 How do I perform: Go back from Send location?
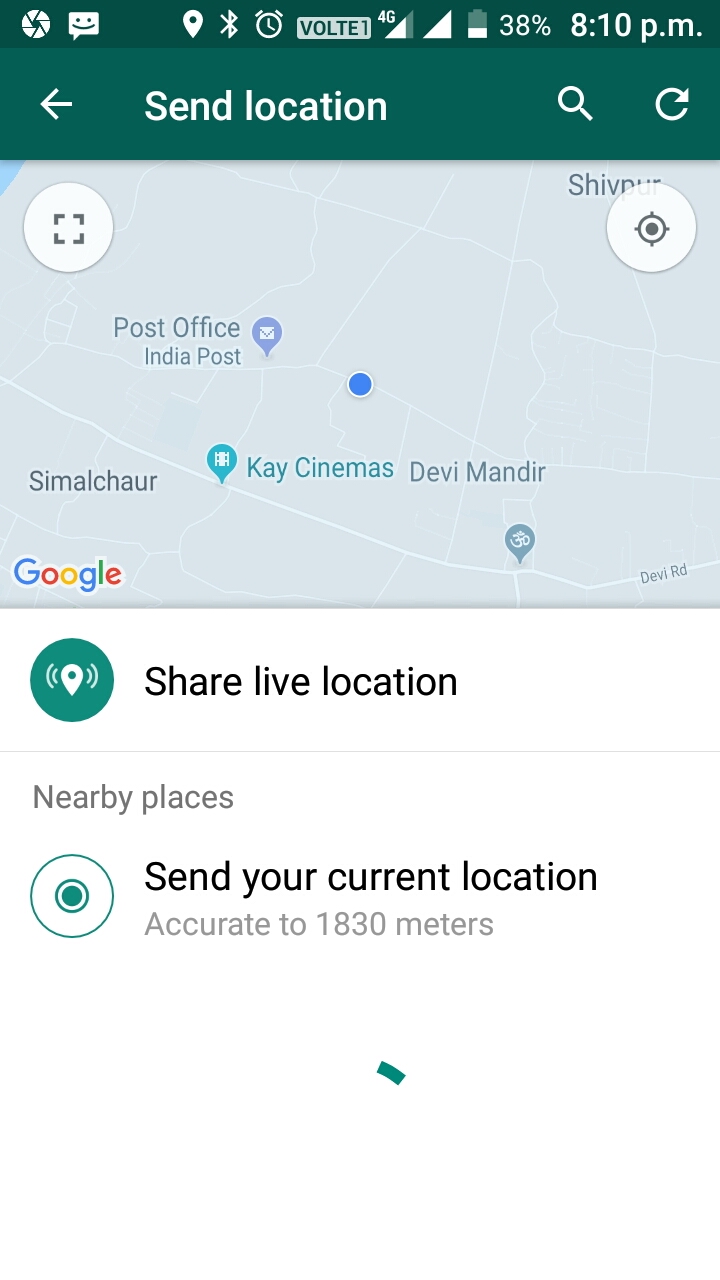[57, 105]
